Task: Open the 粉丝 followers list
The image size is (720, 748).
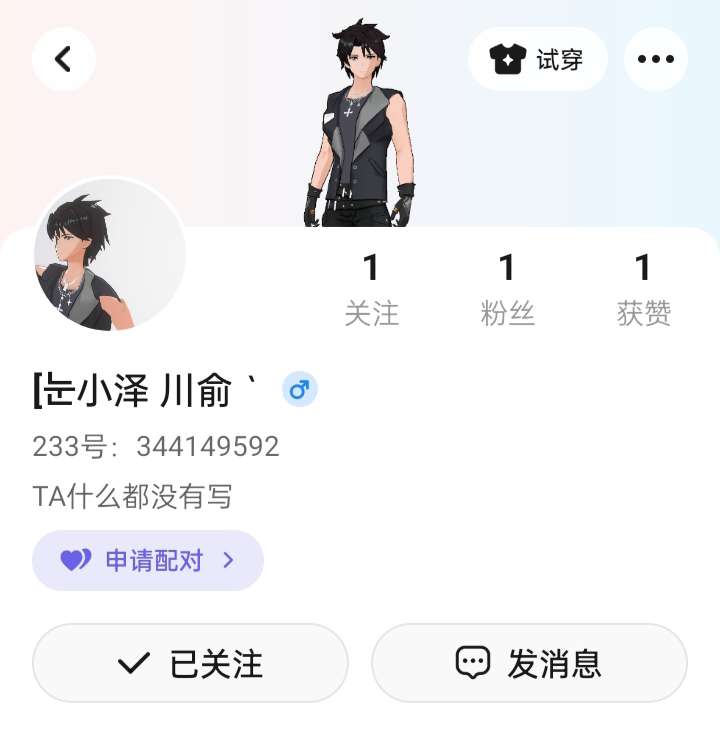Action: [507, 289]
